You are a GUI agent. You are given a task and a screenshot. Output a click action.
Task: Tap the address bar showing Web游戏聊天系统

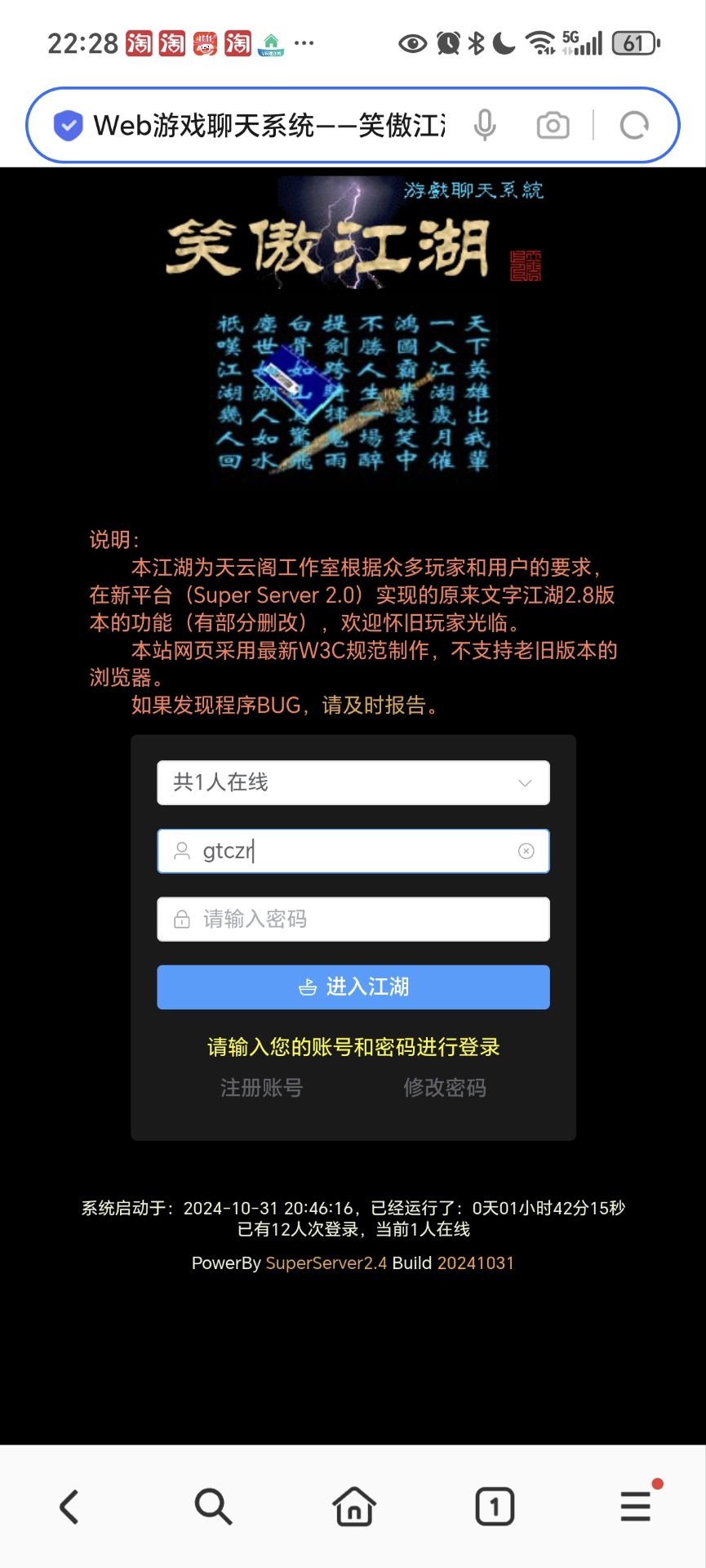point(269,126)
